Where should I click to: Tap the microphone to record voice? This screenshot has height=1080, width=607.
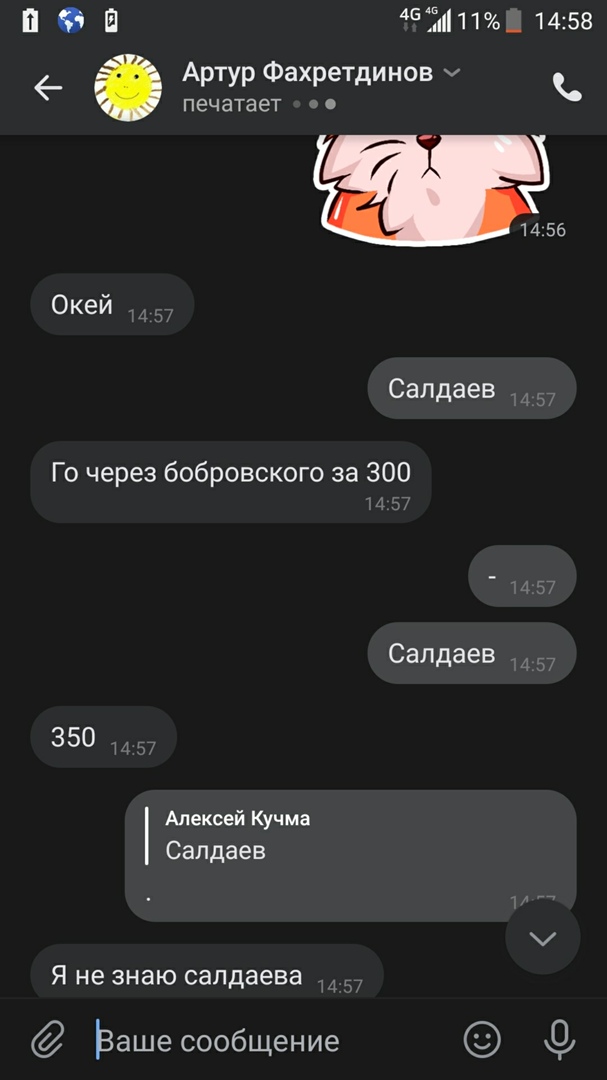point(559,1041)
